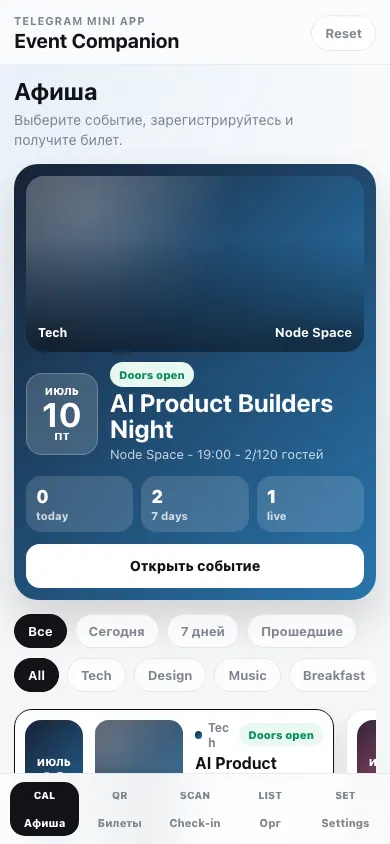Screen dimensions: 390x844
Task: Select the All category chip
Action: (37, 675)
